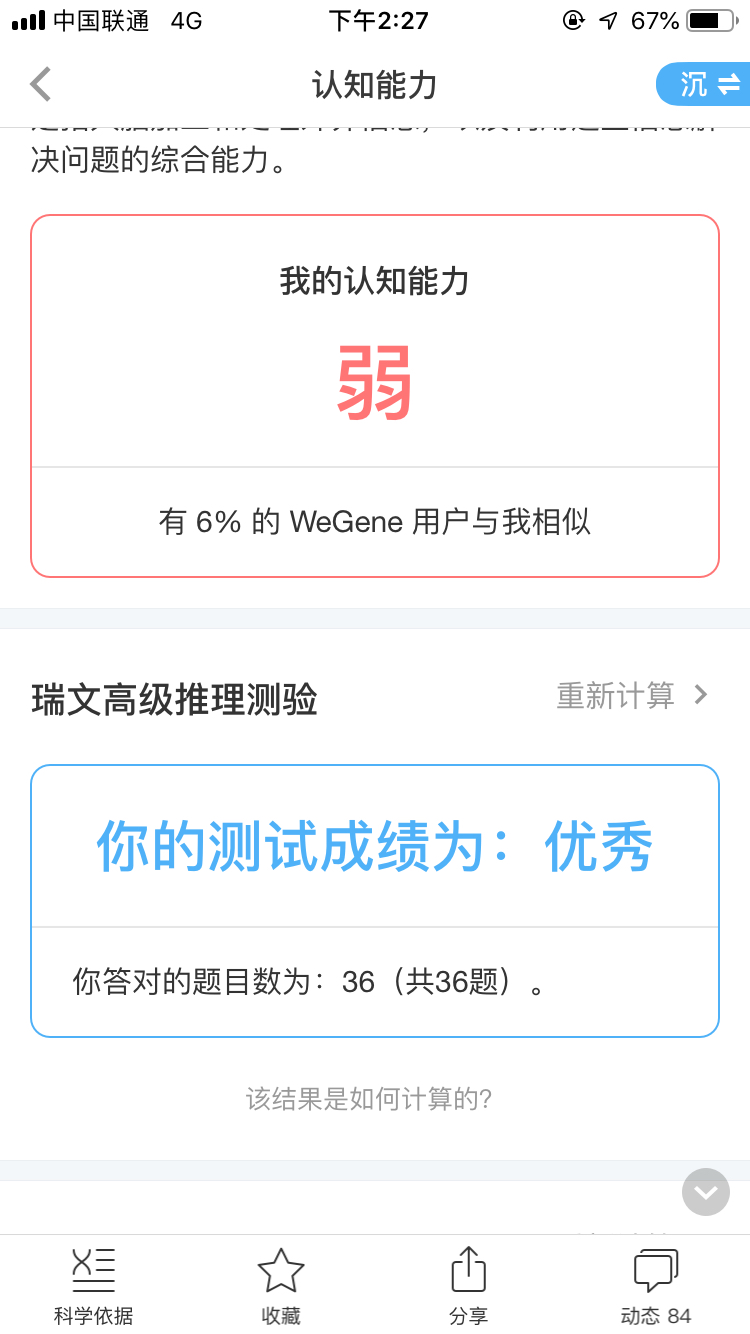The image size is (750, 1334).
Task: Recalculate via 重新计算
Action: coord(632,695)
